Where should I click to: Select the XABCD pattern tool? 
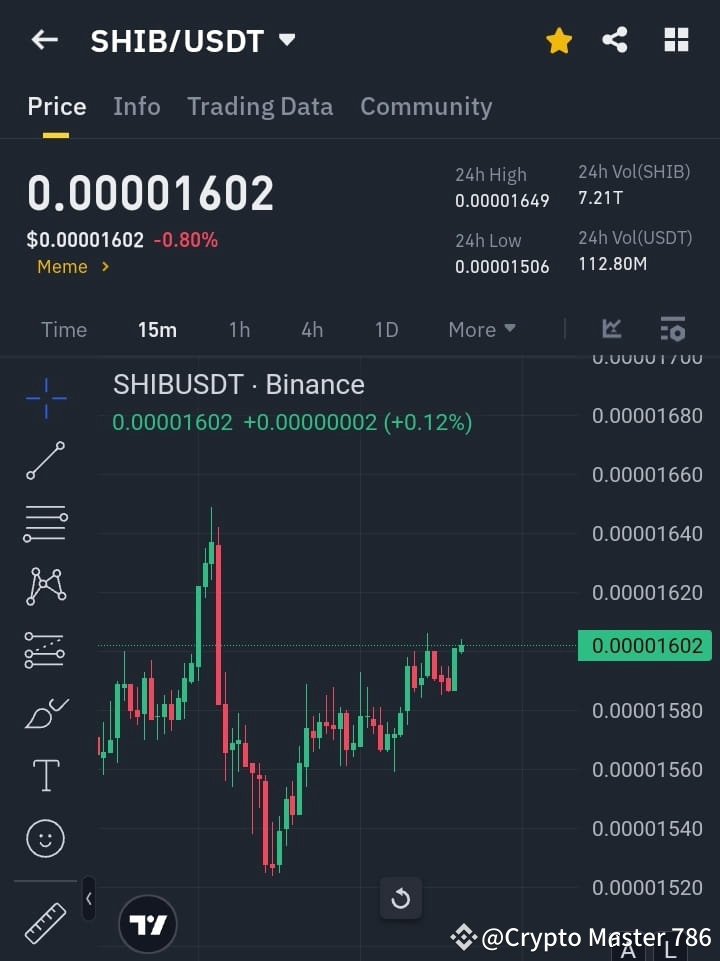(x=45, y=587)
